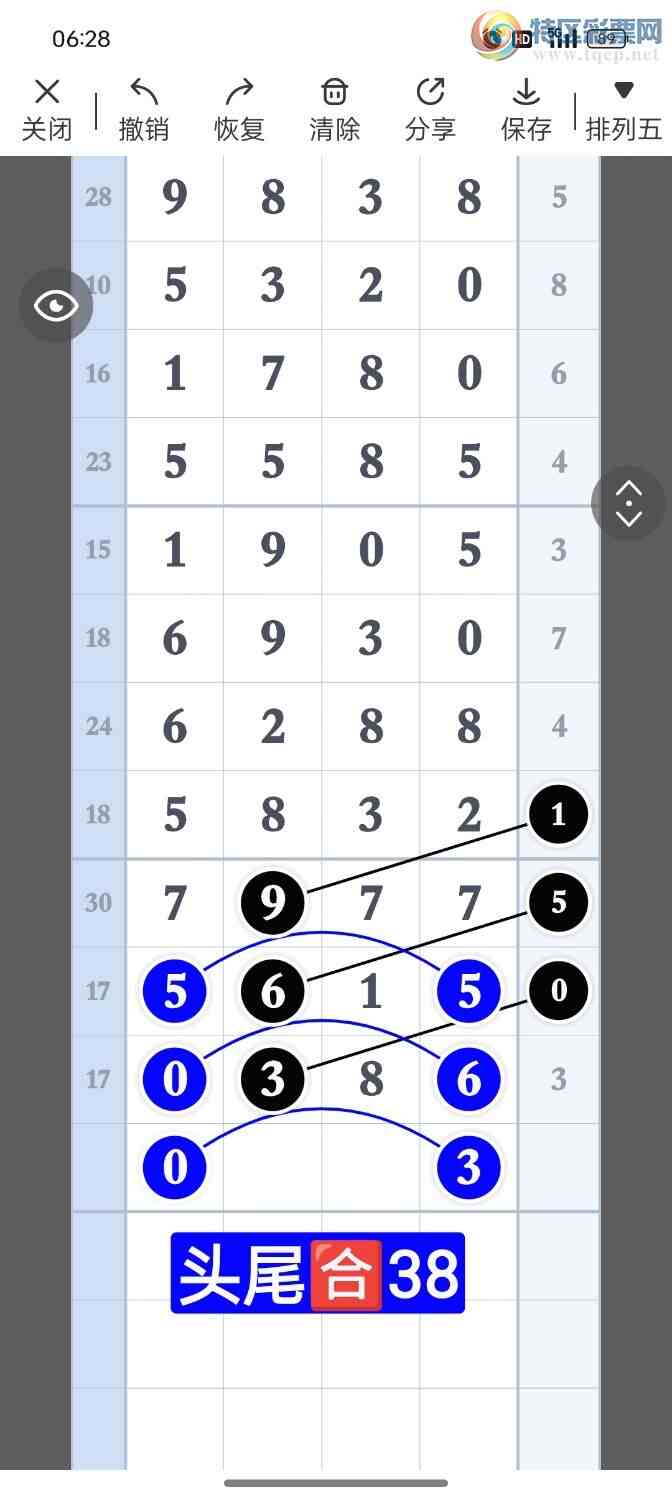The height and width of the screenshot is (1500, 672).
Task: Clear all marks via 清除
Action: (x=334, y=110)
